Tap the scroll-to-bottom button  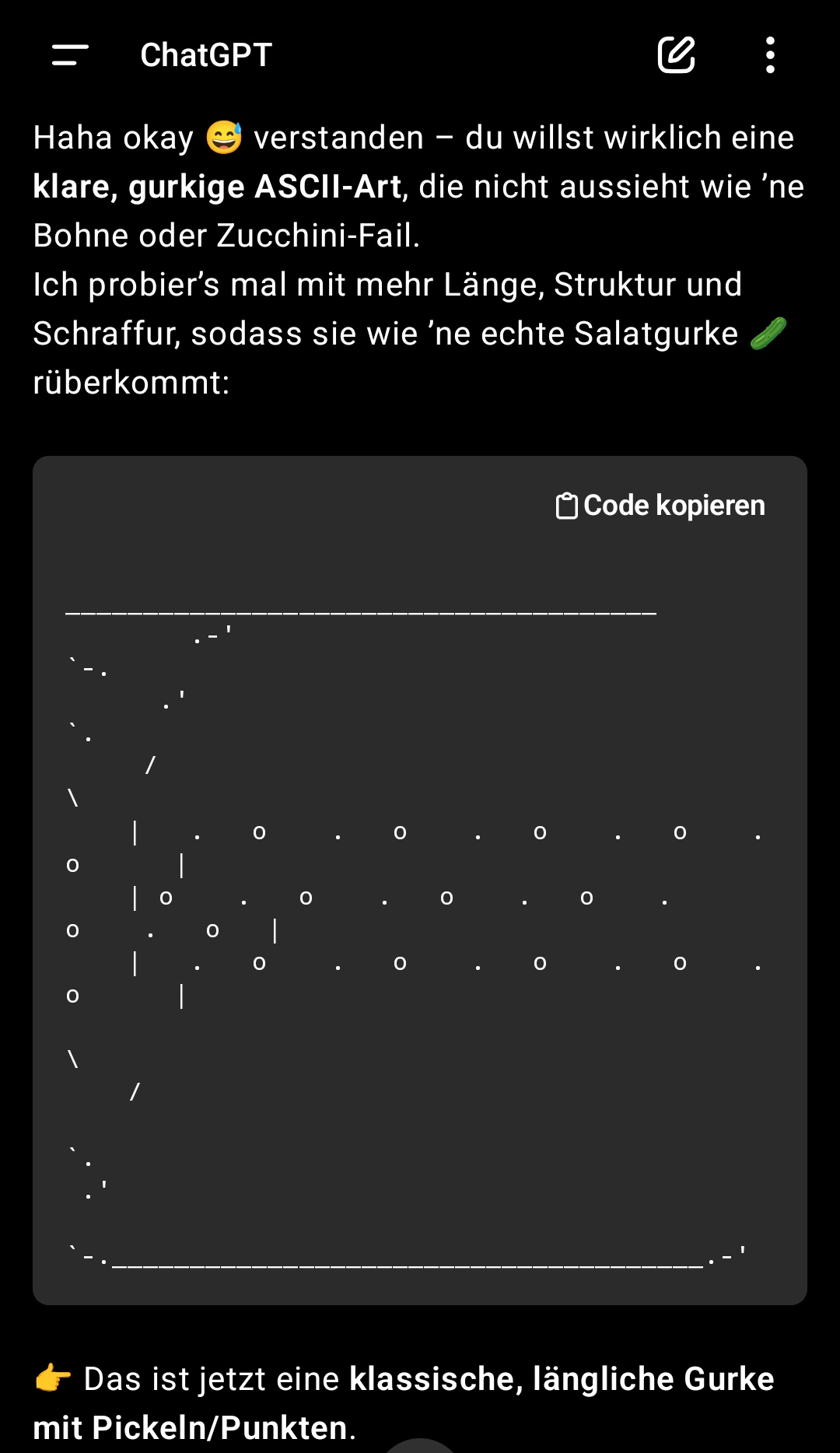pos(420,1446)
